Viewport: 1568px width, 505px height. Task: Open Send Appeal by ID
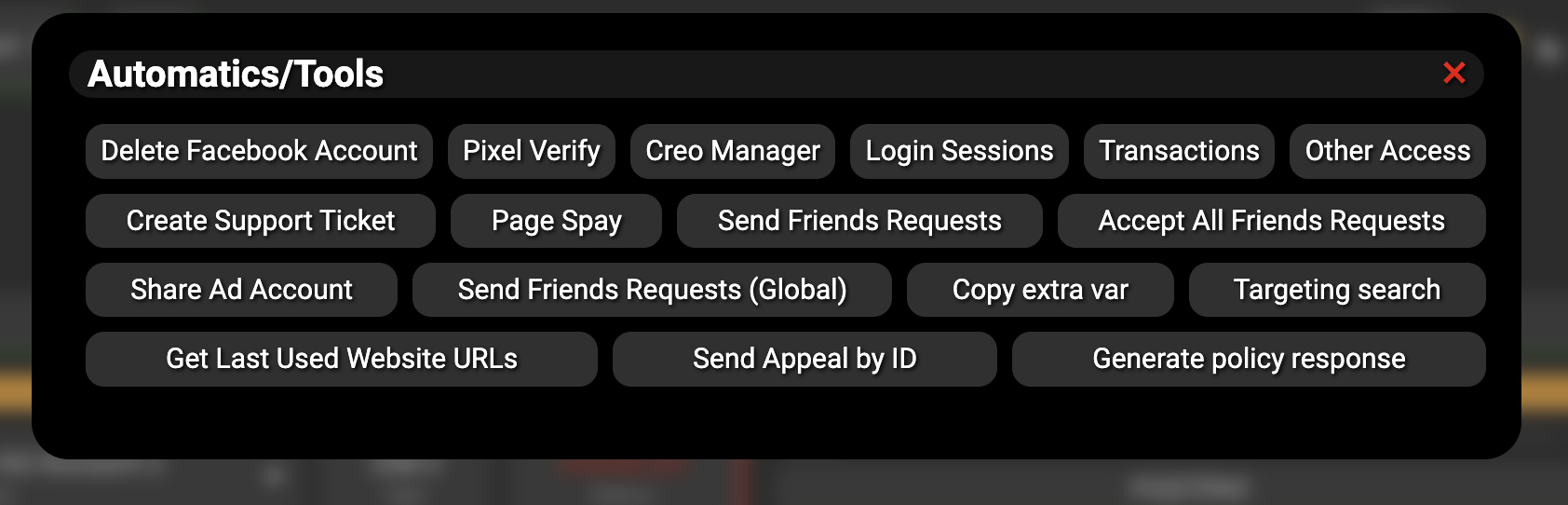[804, 359]
